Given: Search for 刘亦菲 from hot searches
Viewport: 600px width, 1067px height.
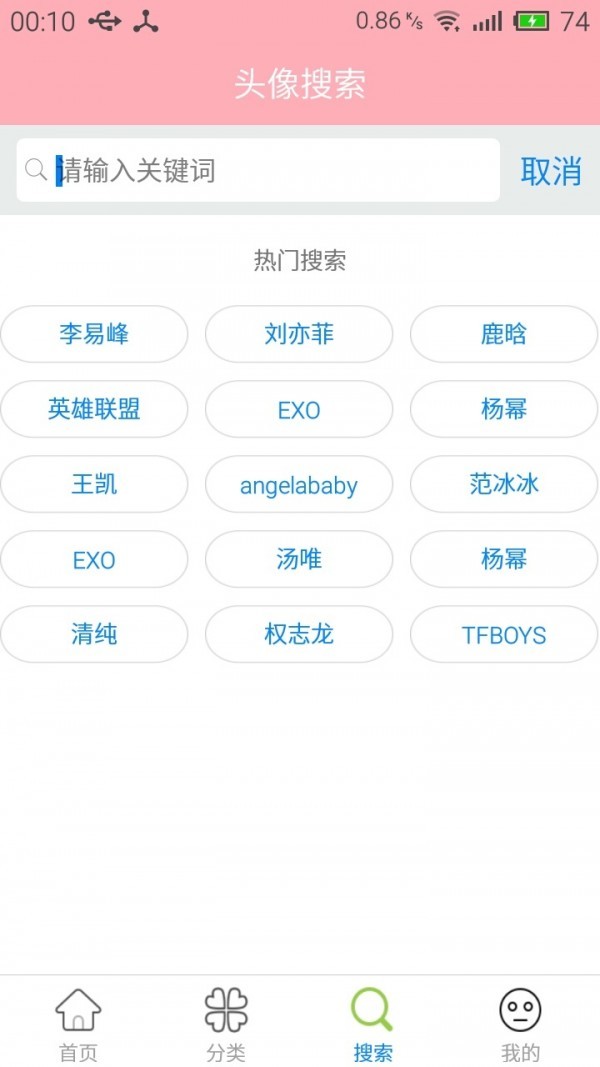Looking at the screenshot, I should tap(299, 334).
